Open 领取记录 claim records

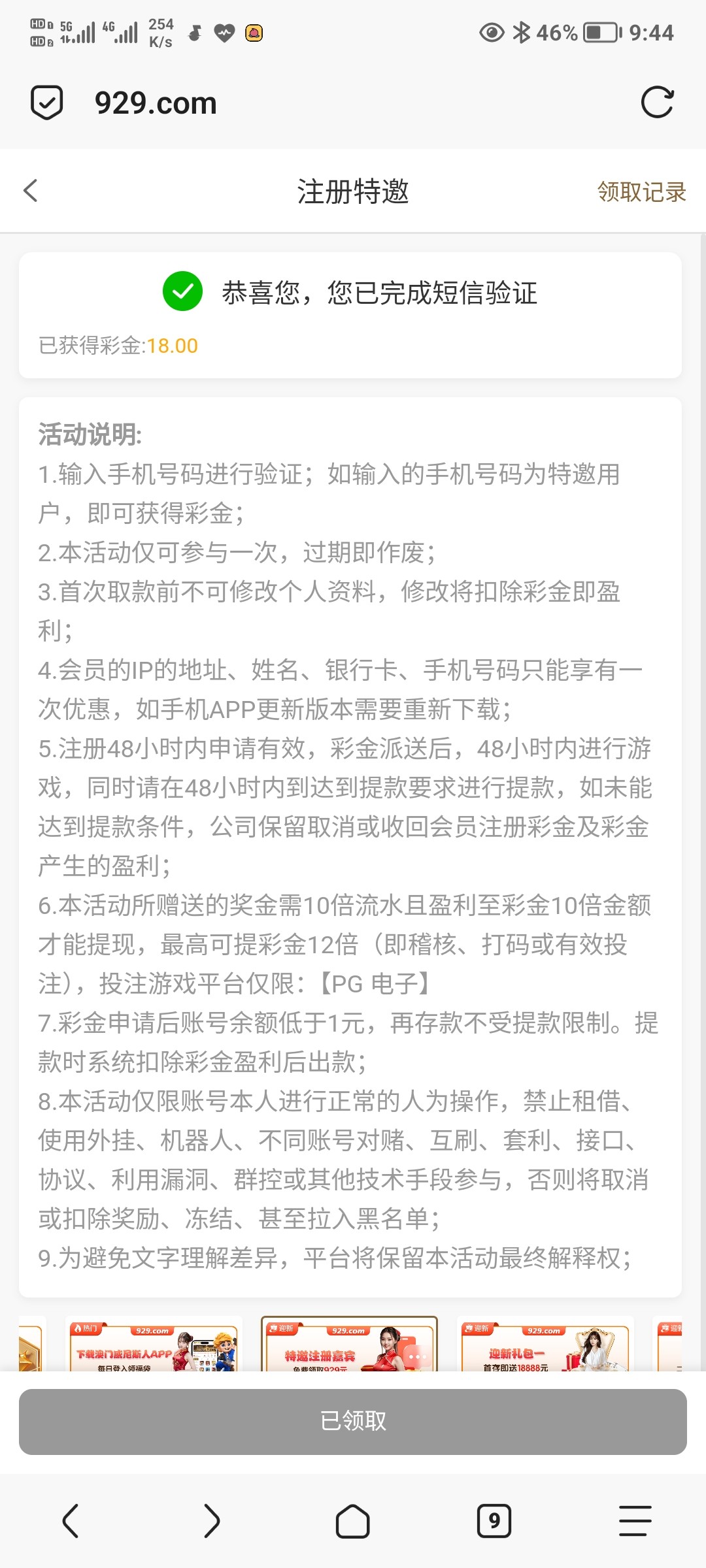(x=641, y=192)
